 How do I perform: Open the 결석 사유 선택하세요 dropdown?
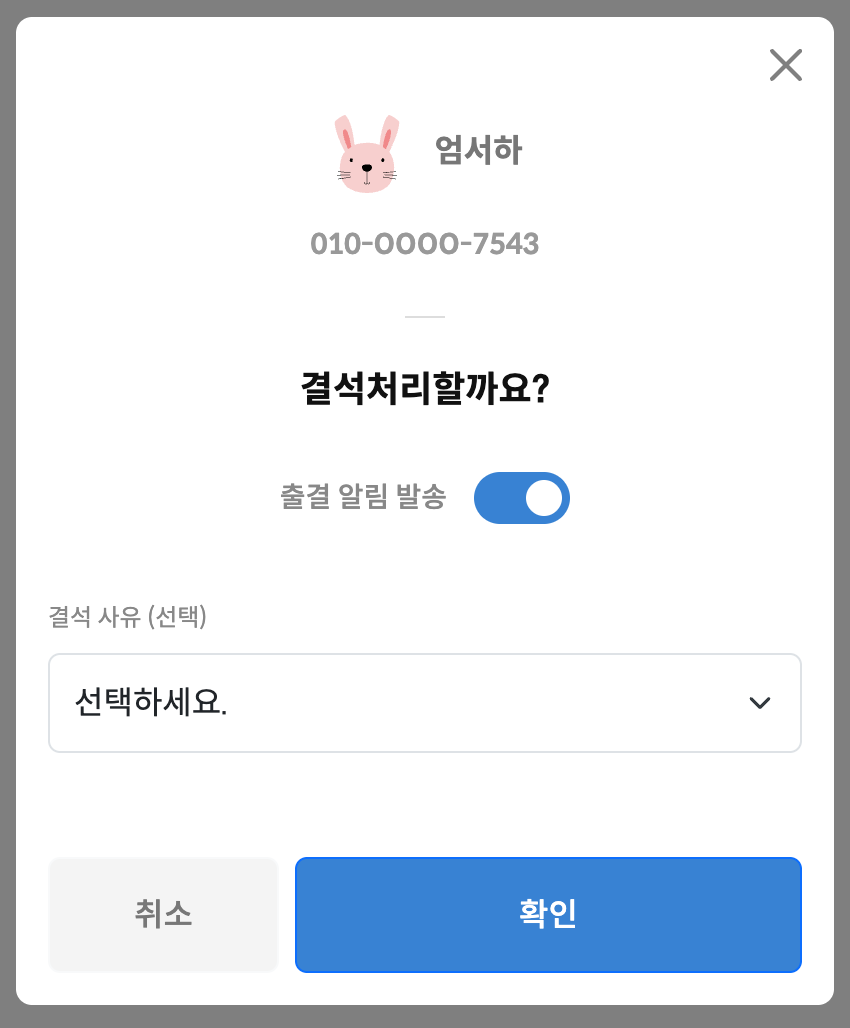click(x=424, y=703)
